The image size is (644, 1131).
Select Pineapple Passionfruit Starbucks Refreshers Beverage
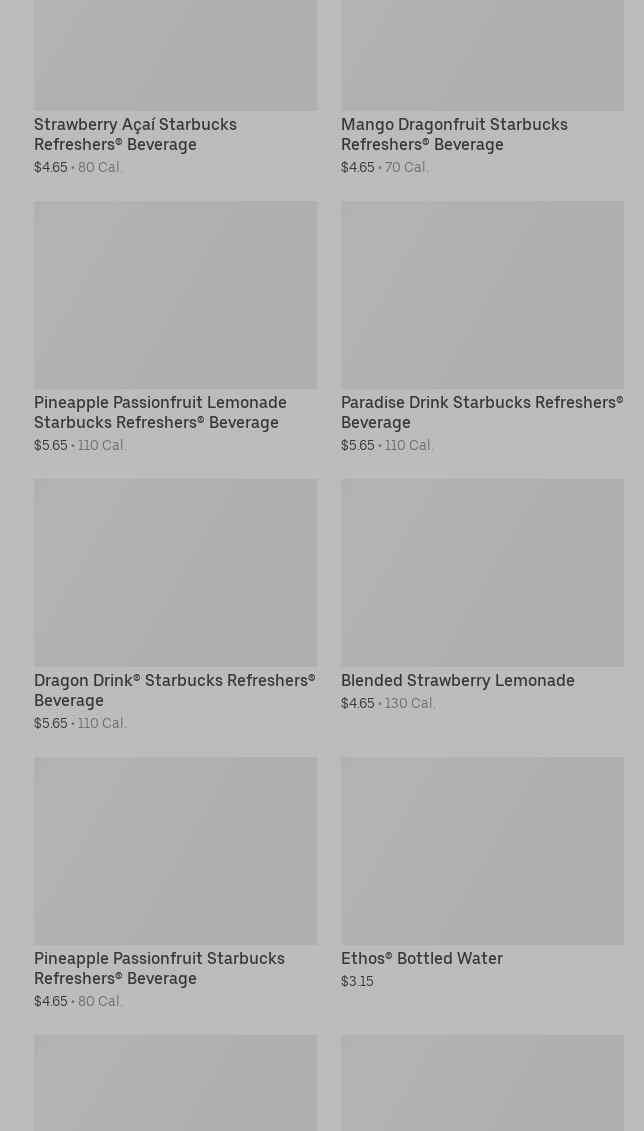(159, 968)
